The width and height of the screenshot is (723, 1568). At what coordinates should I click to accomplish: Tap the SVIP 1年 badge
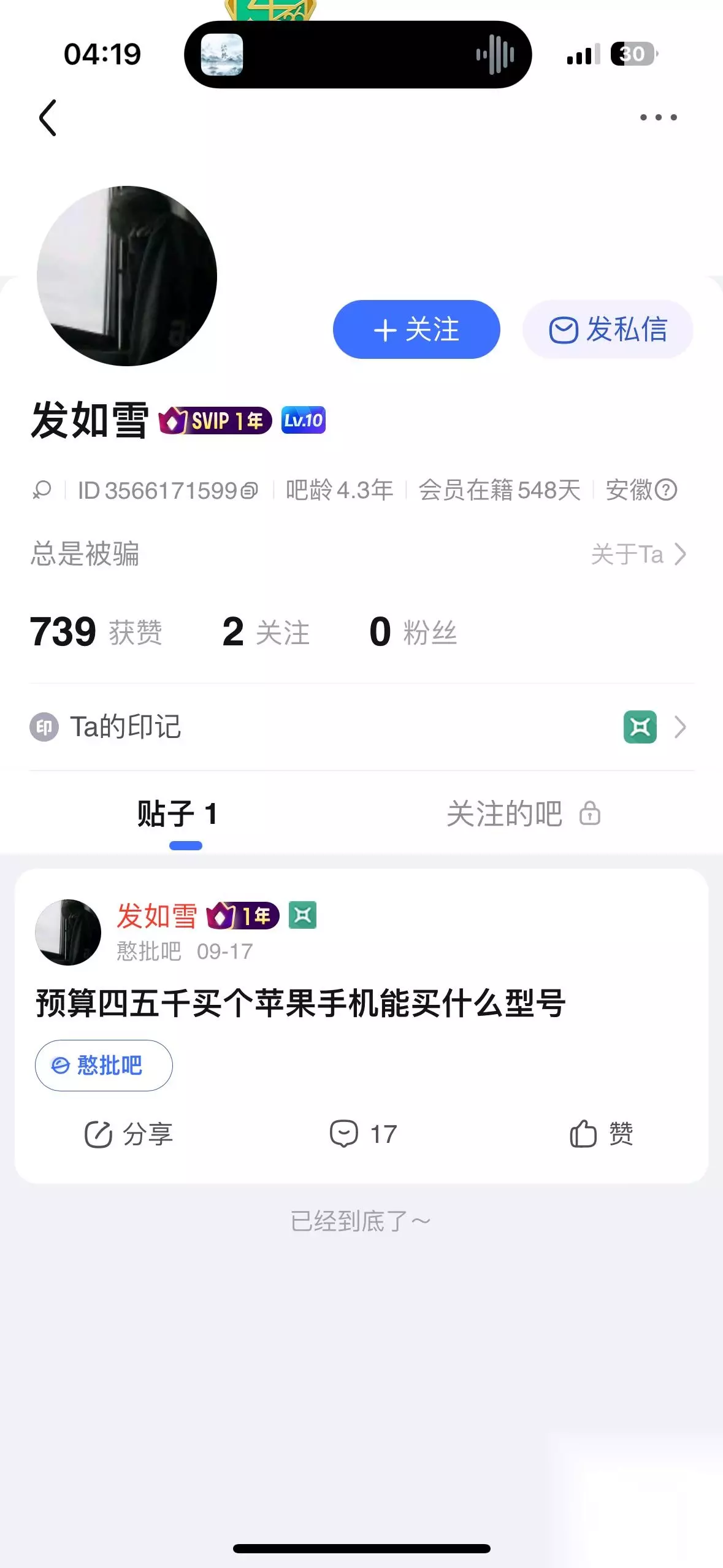[215, 421]
